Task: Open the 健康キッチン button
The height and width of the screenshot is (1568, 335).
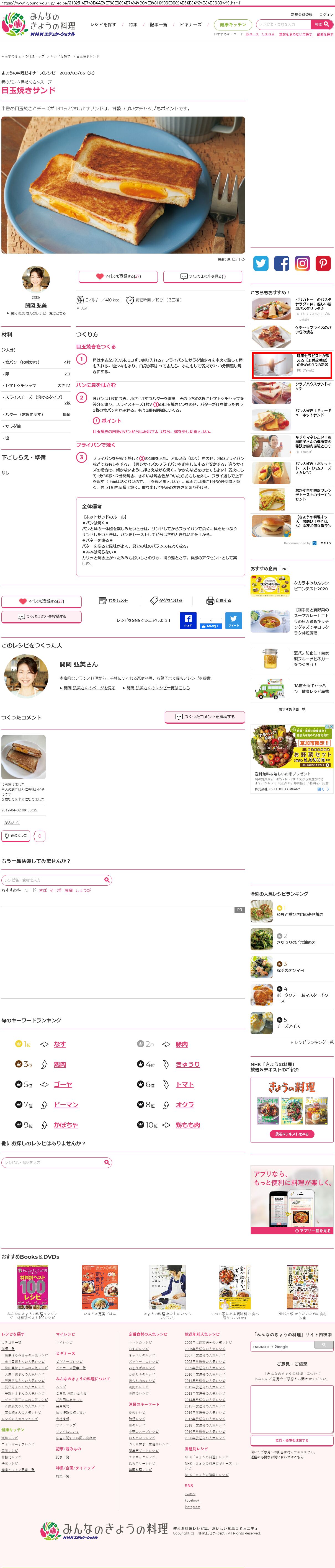Action: click(x=233, y=25)
